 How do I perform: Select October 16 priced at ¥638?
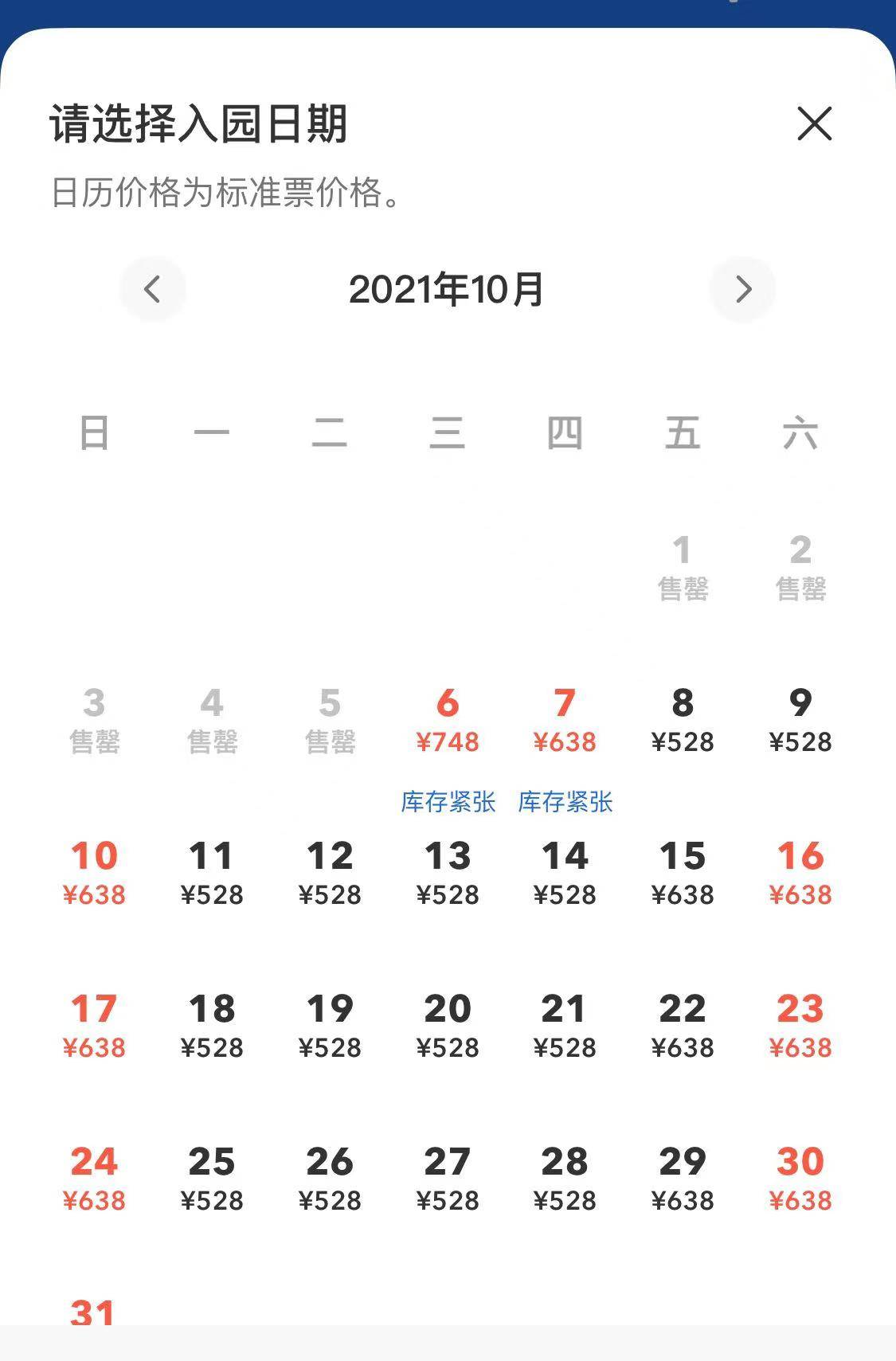(x=801, y=874)
